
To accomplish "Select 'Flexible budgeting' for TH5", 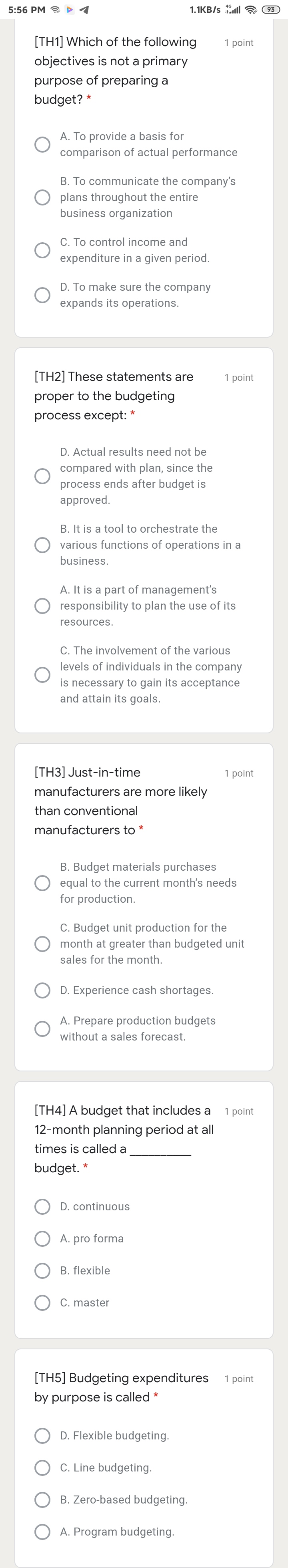I will 42,1436.
